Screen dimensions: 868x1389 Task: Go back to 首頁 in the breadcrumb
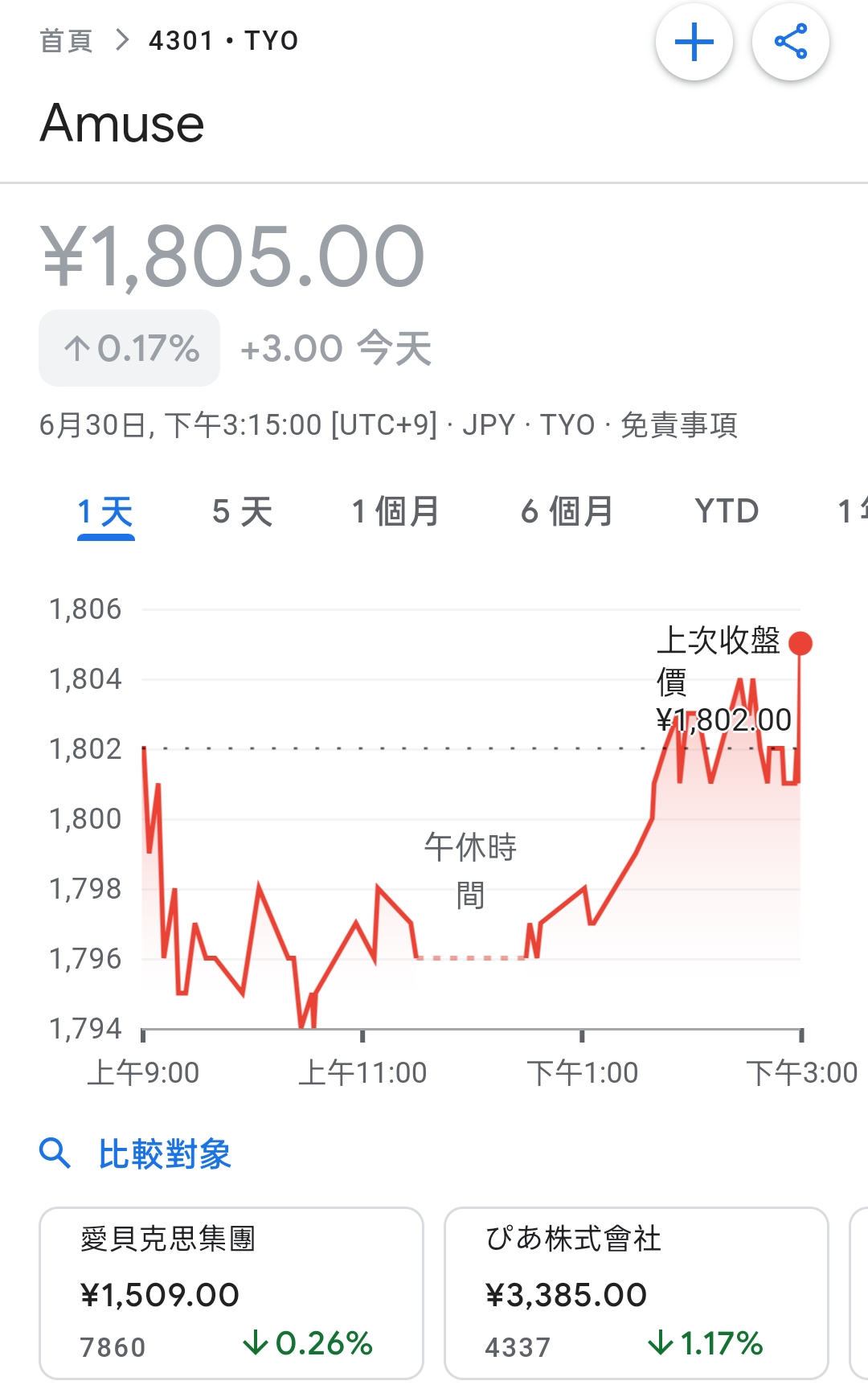click(67, 40)
